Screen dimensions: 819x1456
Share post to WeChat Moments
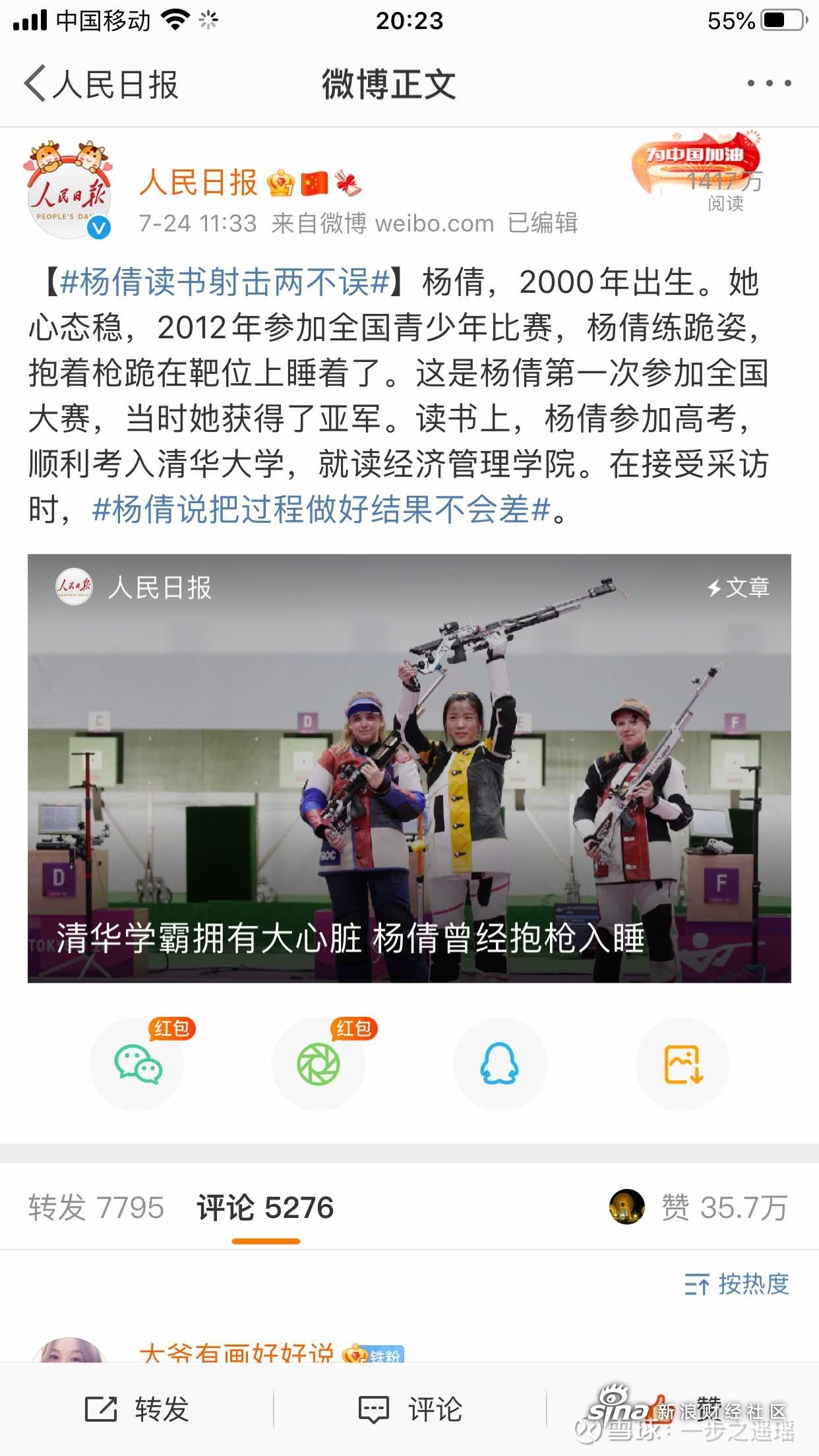click(x=318, y=1064)
